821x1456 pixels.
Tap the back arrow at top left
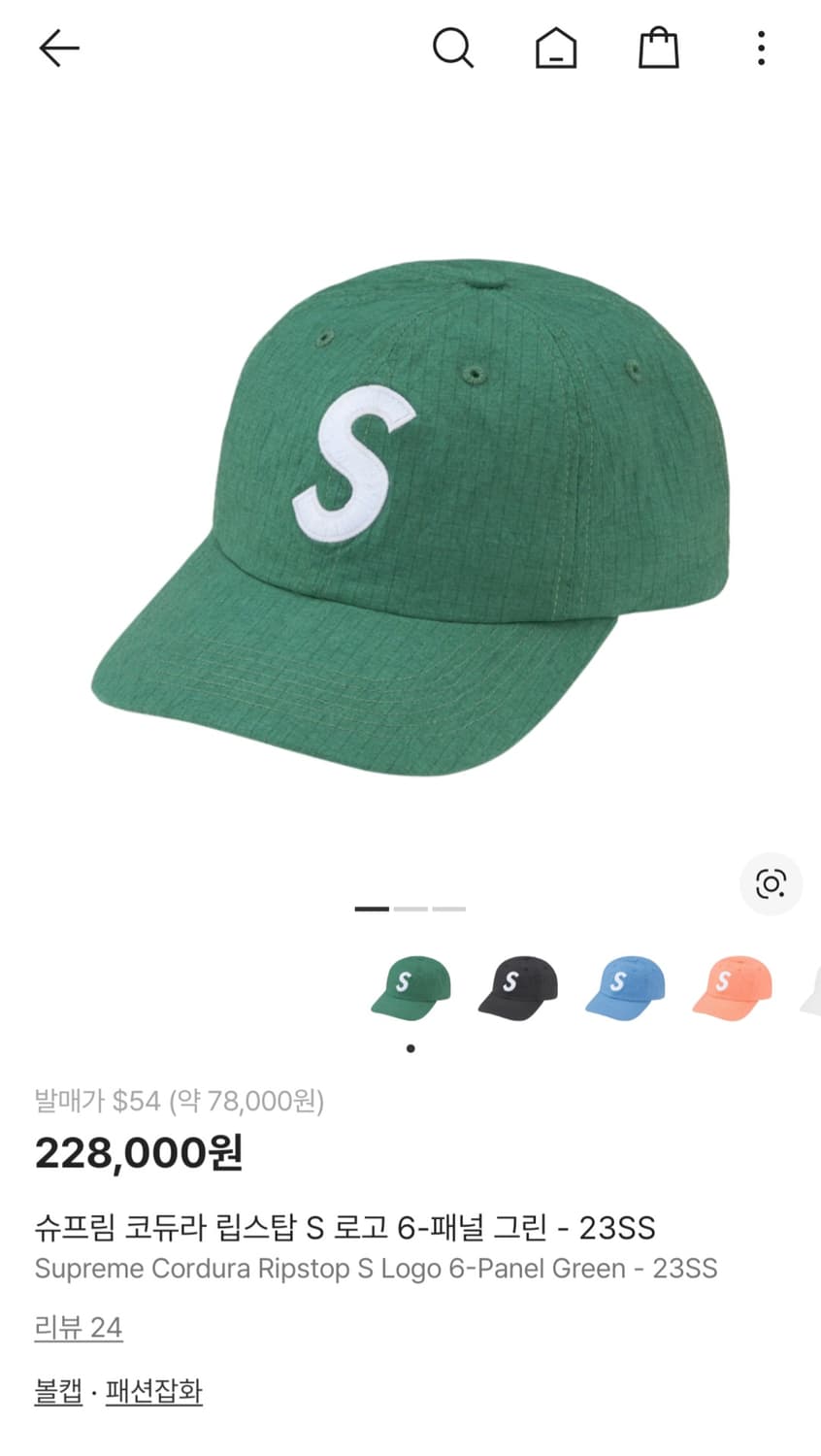click(x=58, y=48)
